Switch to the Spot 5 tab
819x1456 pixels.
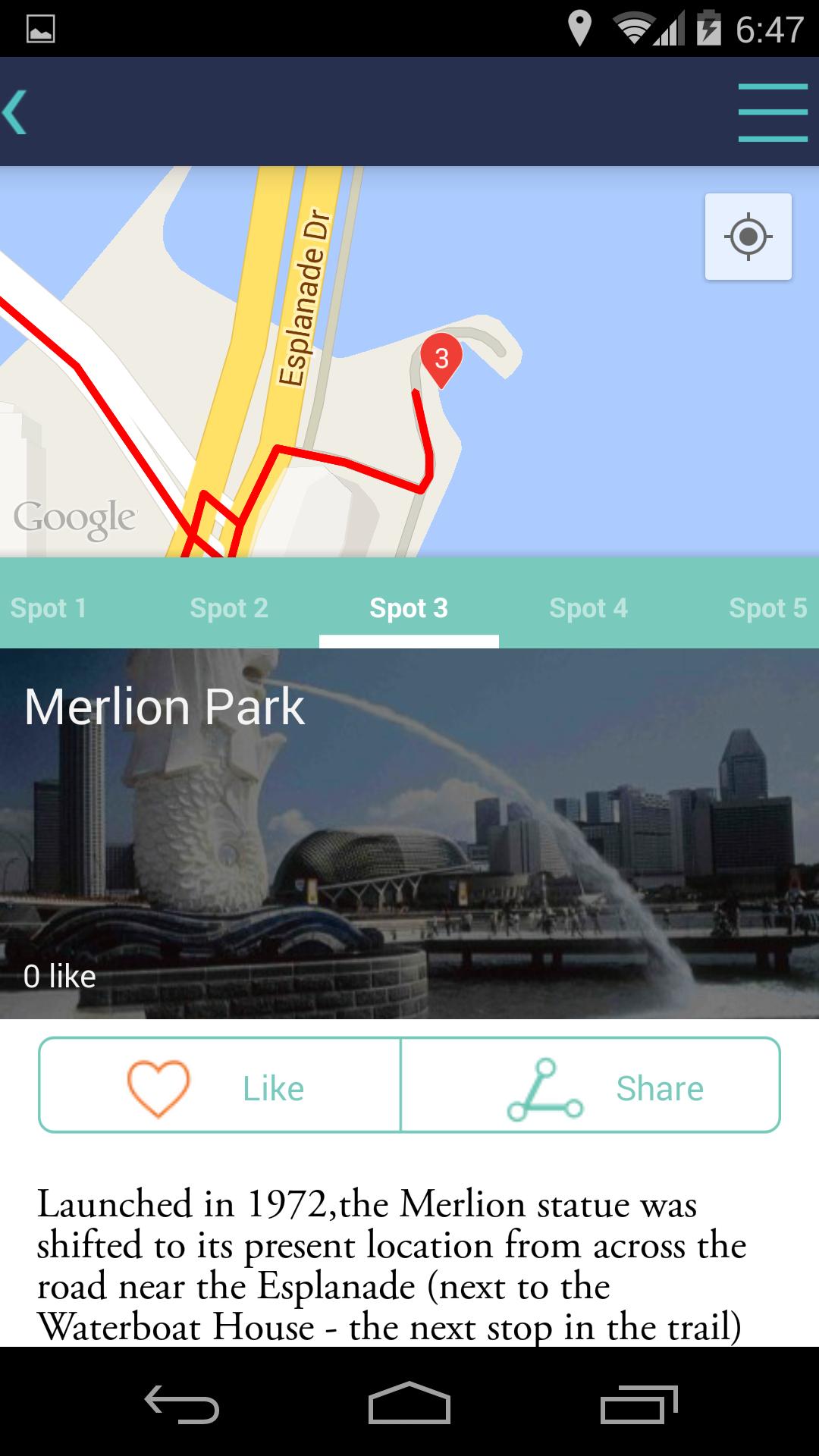767,608
